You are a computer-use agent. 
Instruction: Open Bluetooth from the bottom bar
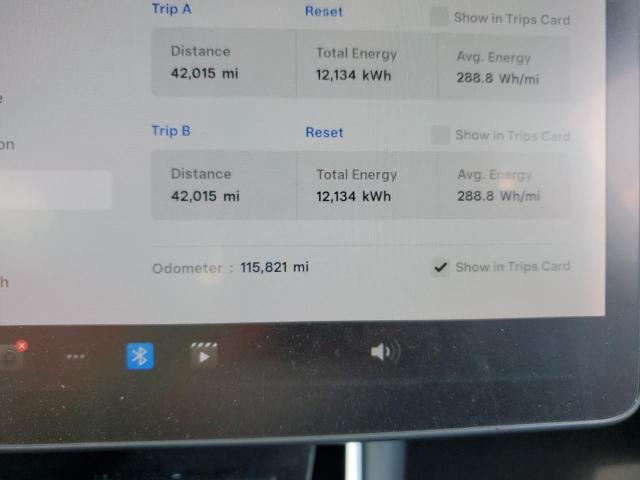[140, 355]
